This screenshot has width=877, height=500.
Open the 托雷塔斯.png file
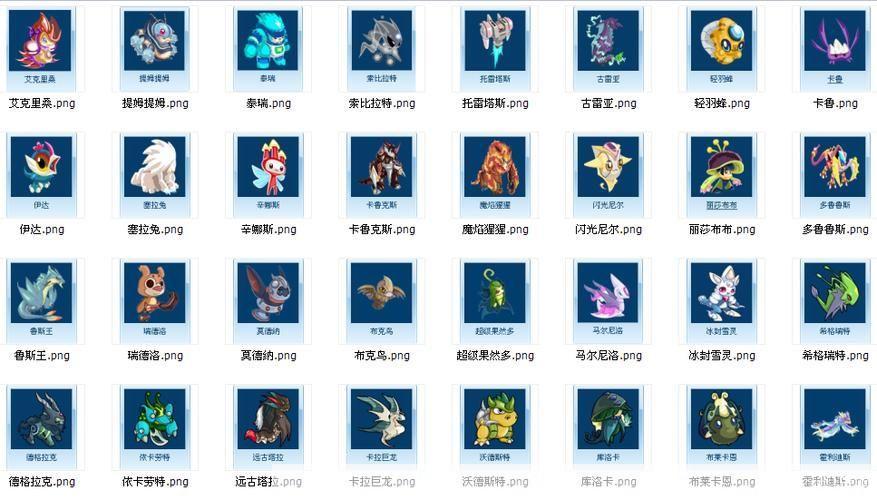click(495, 46)
